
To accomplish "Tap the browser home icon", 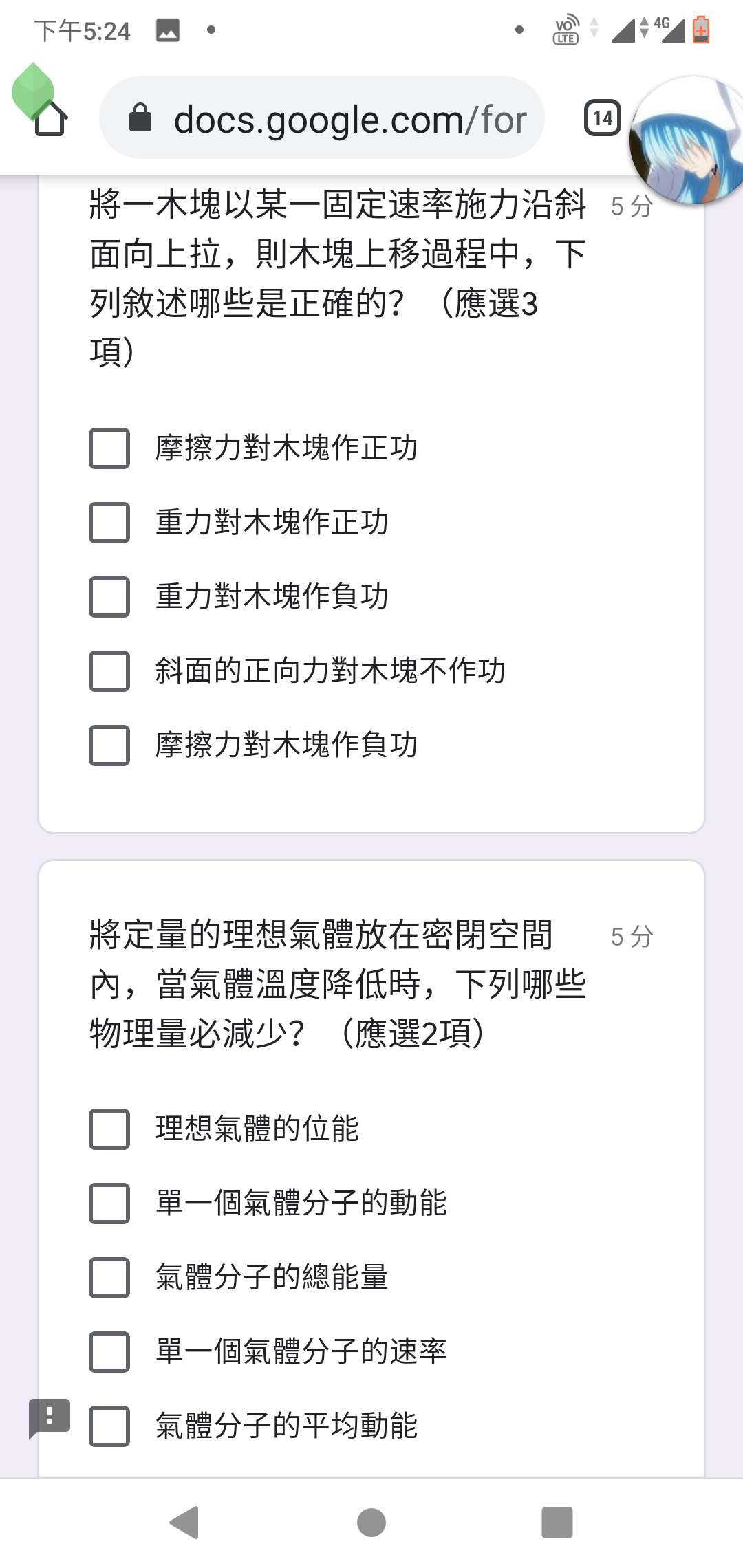I will tap(50, 118).
